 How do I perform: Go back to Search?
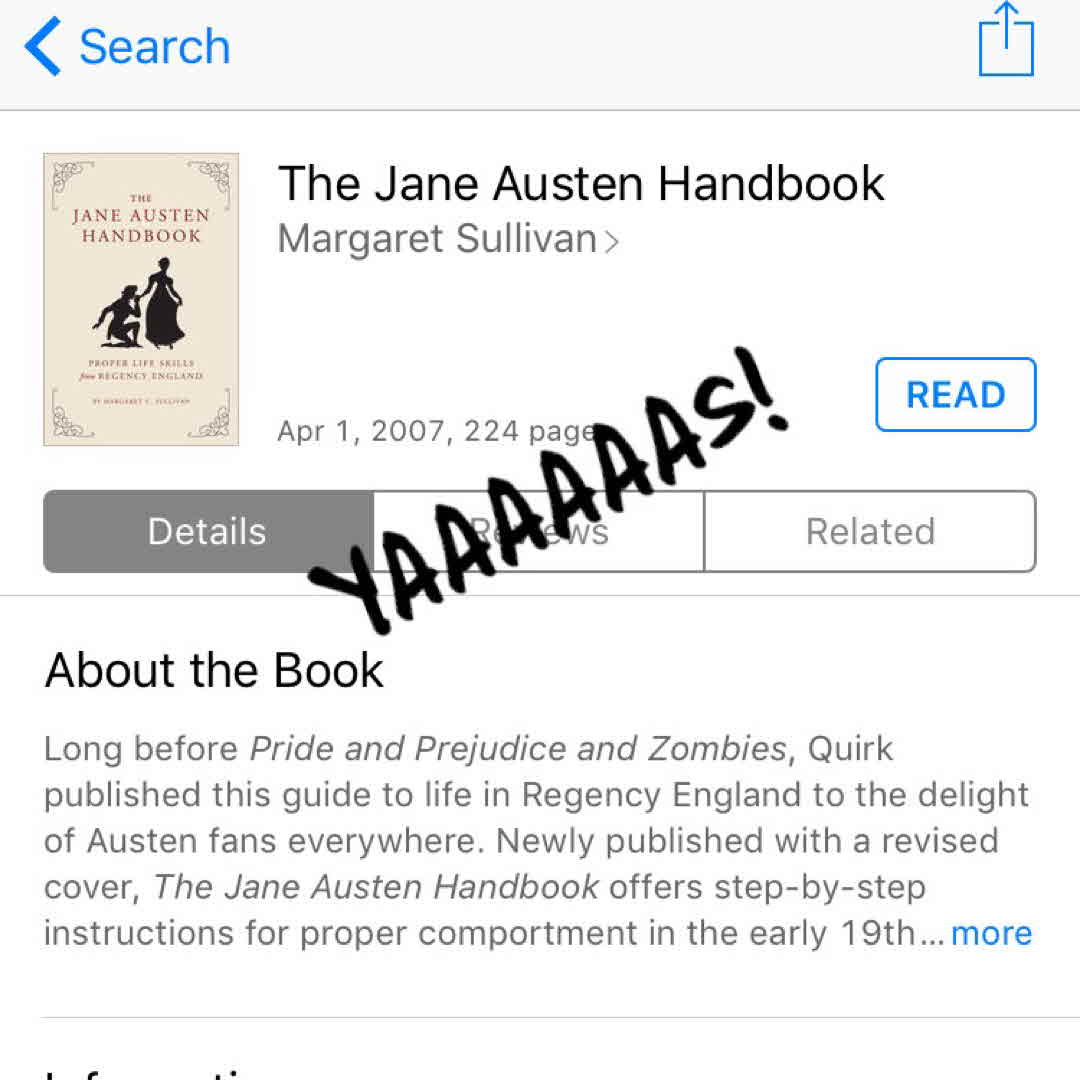click(128, 47)
